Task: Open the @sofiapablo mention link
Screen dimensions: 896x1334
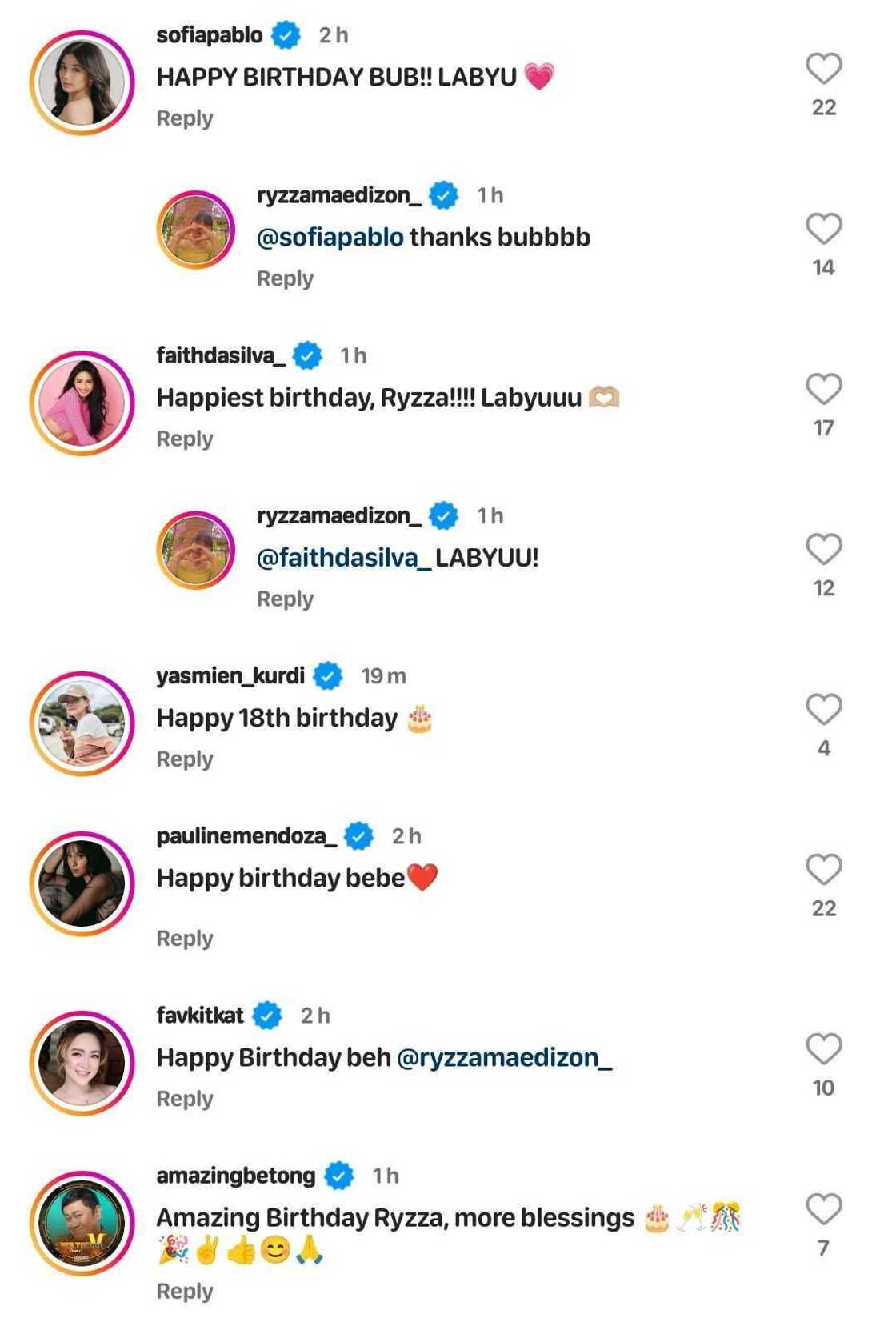Action: (330, 238)
